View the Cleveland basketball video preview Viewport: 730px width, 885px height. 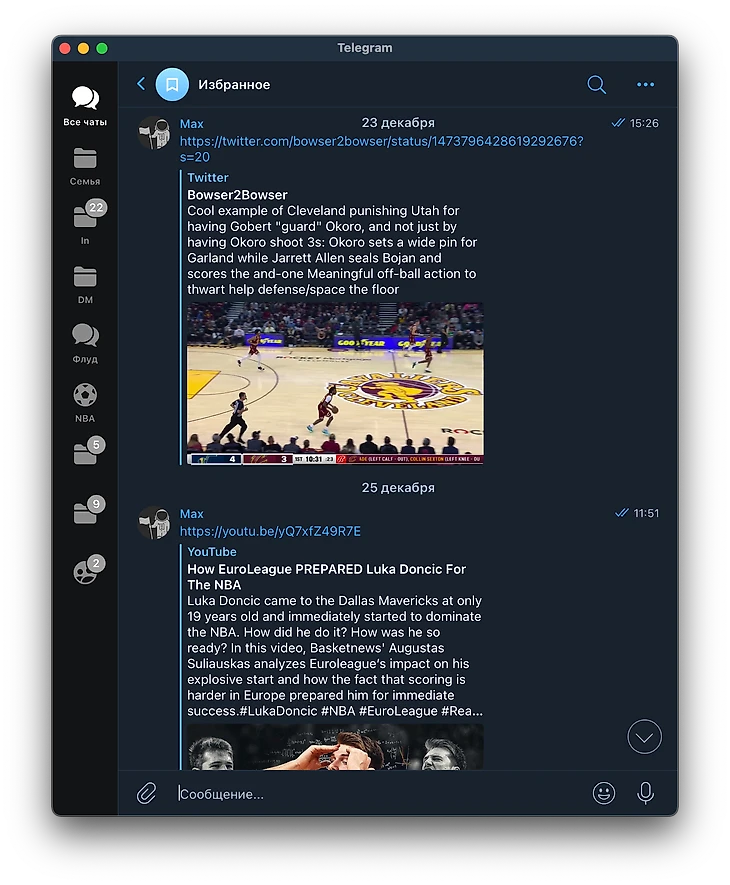pyautogui.click(x=335, y=383)
